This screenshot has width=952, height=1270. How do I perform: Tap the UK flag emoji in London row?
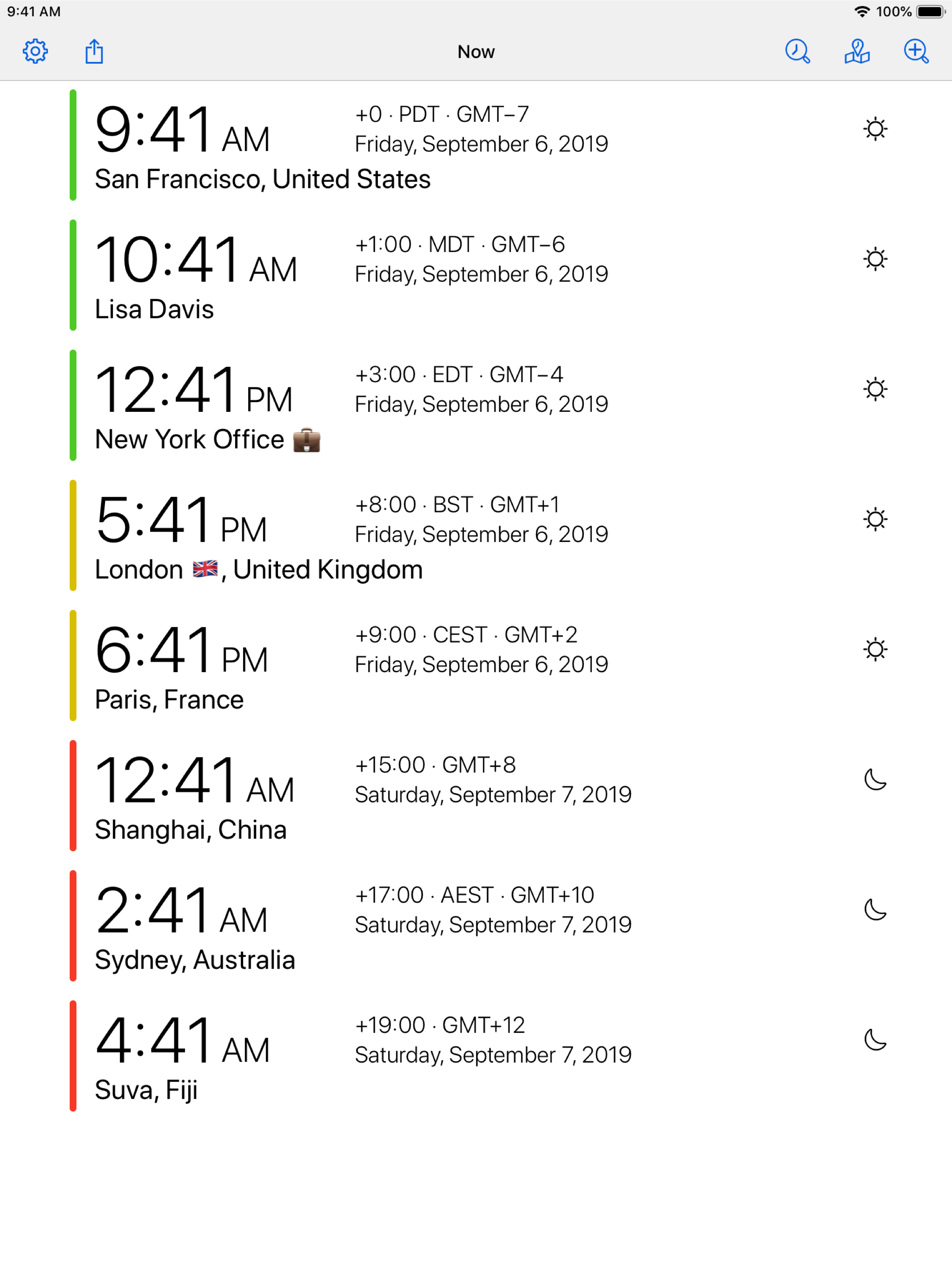tap(205, 569)
